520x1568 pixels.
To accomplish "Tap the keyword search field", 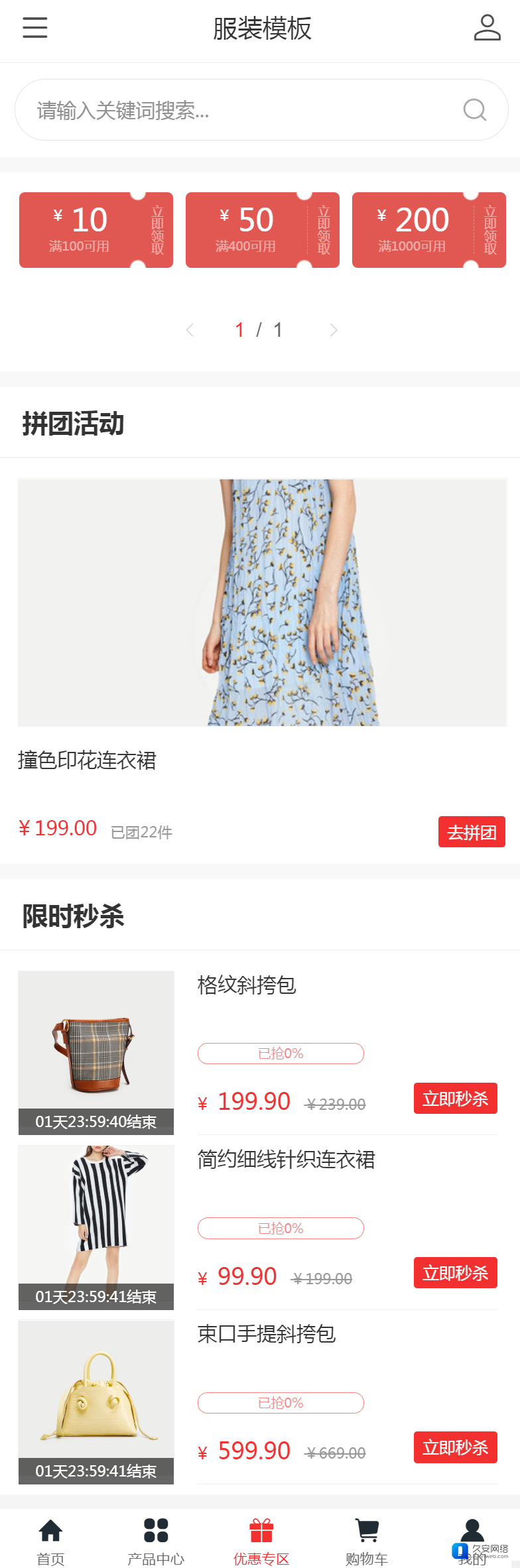I will [239, 110].
